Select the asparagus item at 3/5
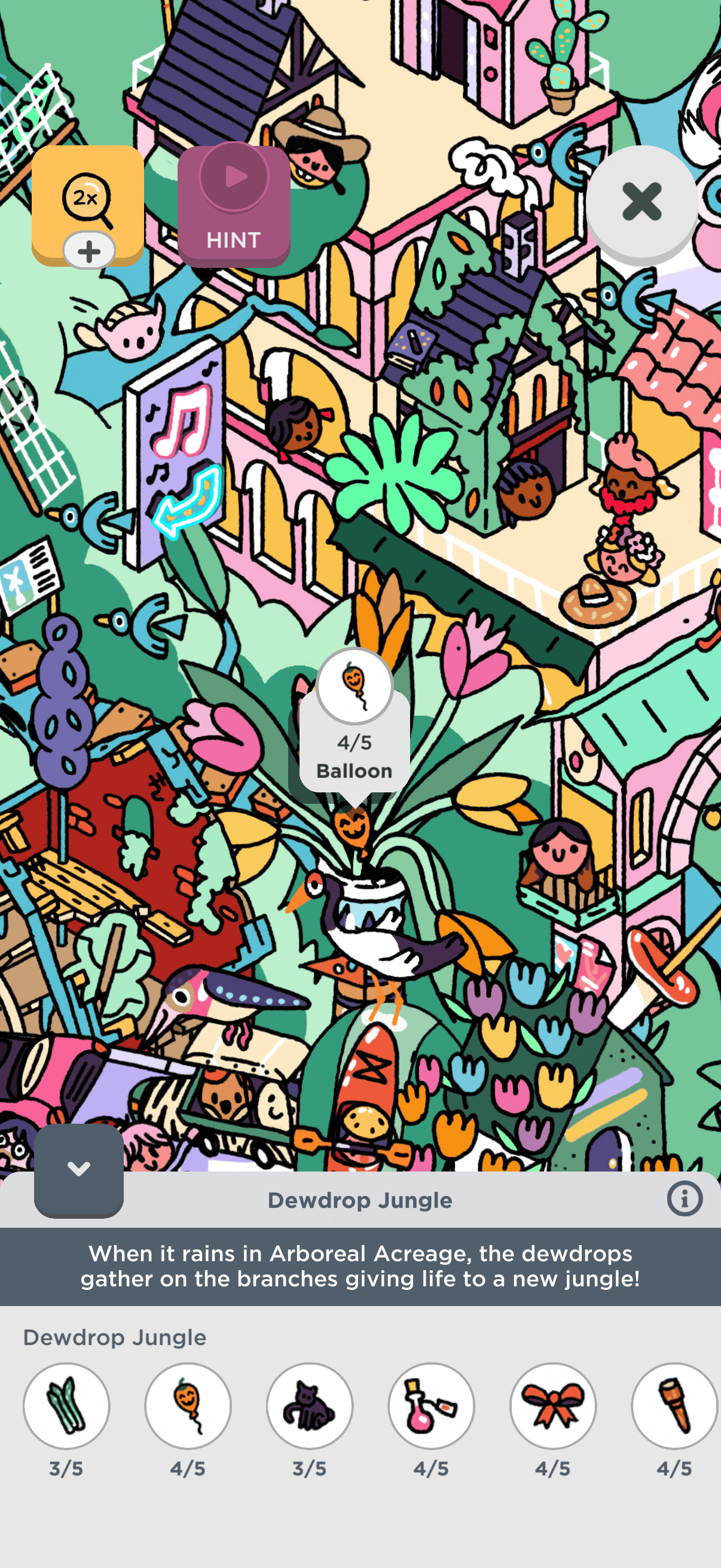 tap(66, 1405)
